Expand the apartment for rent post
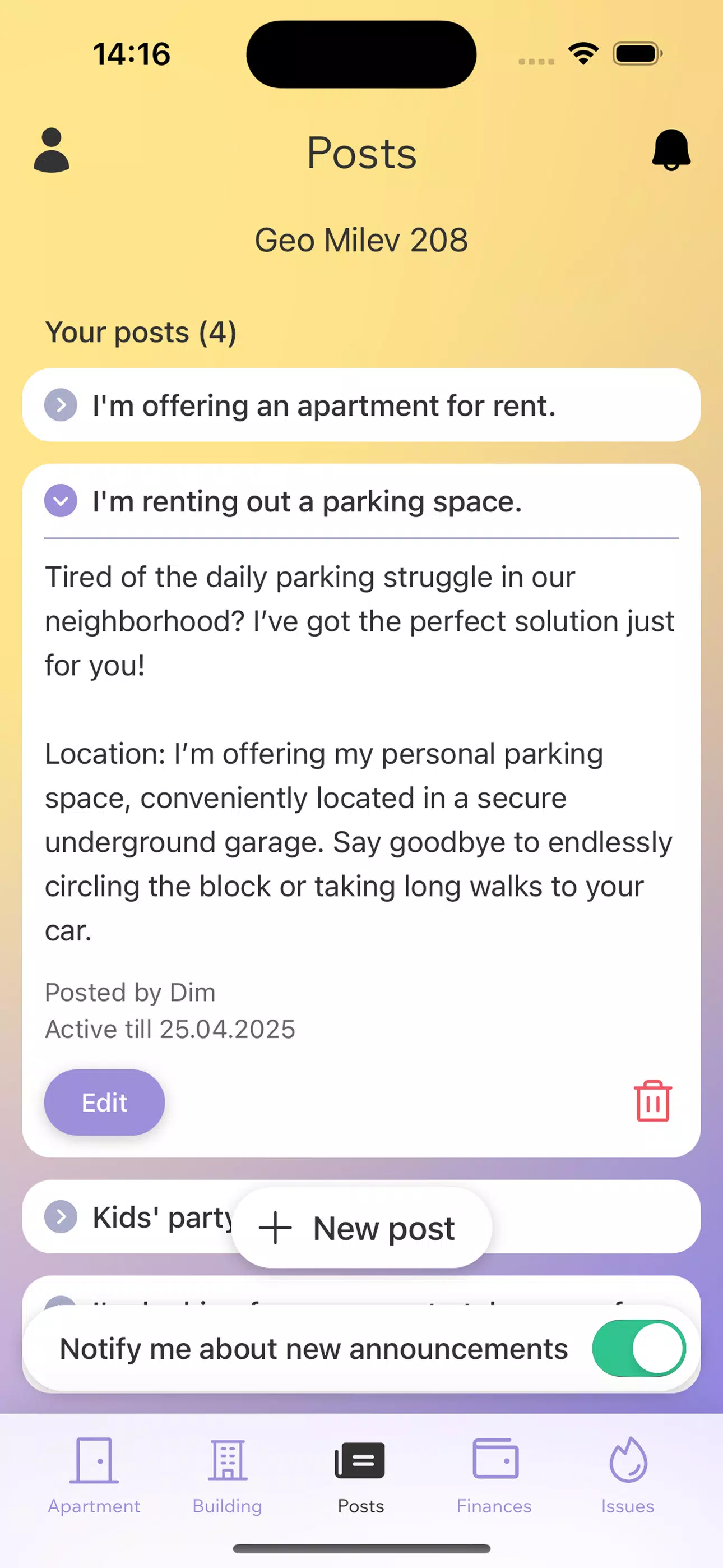Image resolution: width=723 pixels, height=1568 pixels. (61, 405)
